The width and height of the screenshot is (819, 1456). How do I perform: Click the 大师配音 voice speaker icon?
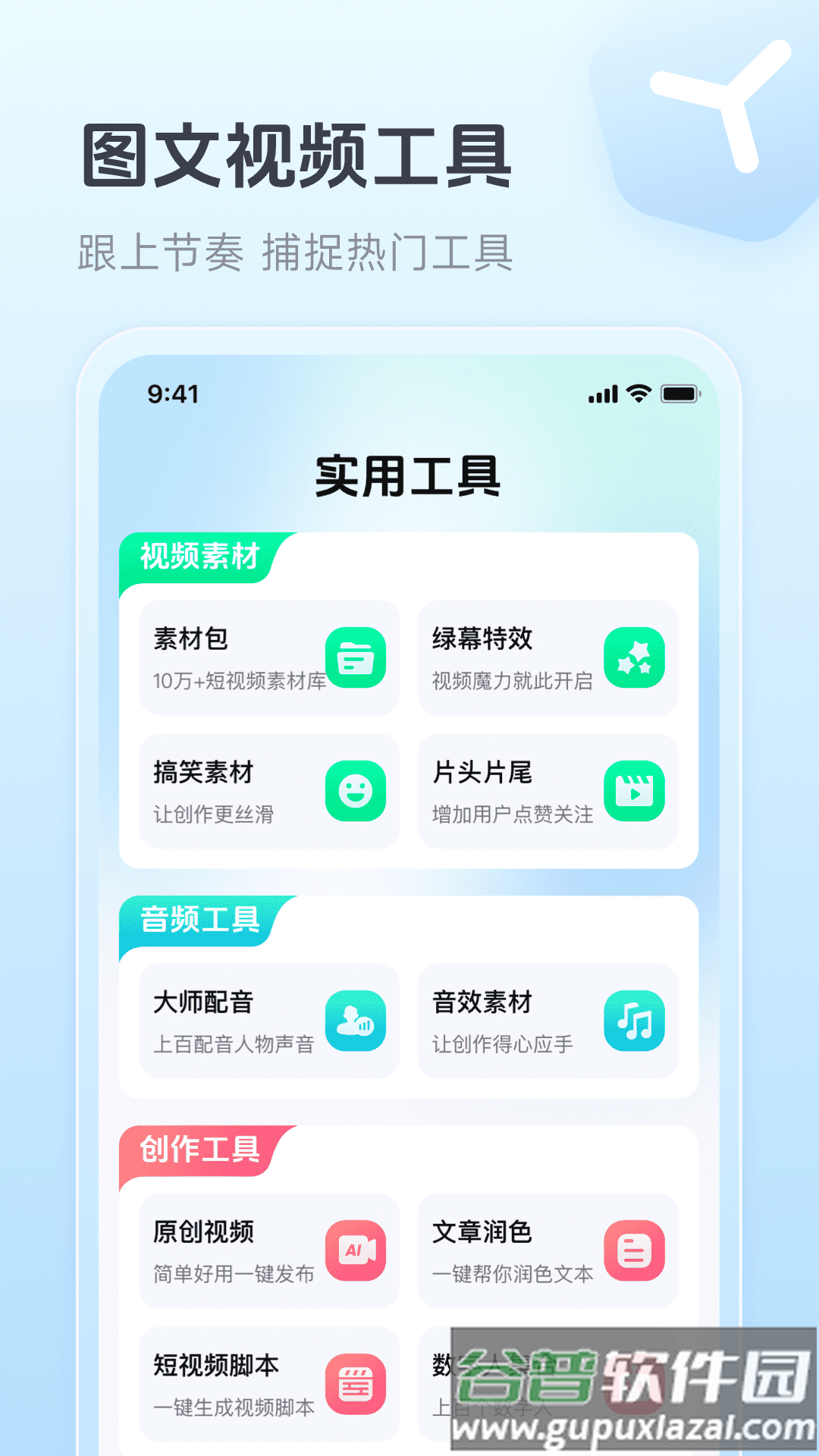pos(356,1021)
